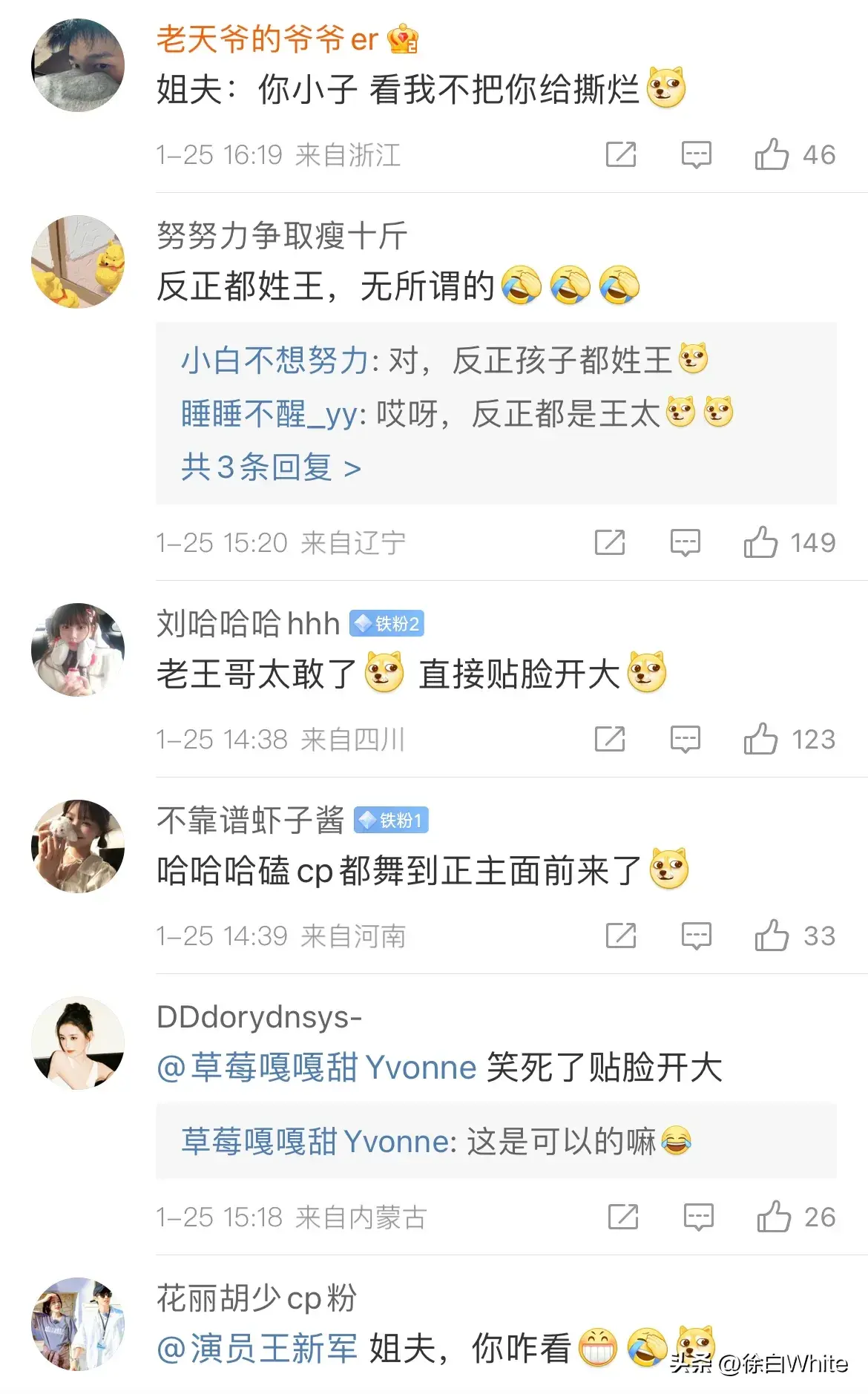Click 刘哈哈哈hhh's avatar thumbnail
Screen dimensions: 868x1394
(x=76, y=649)
